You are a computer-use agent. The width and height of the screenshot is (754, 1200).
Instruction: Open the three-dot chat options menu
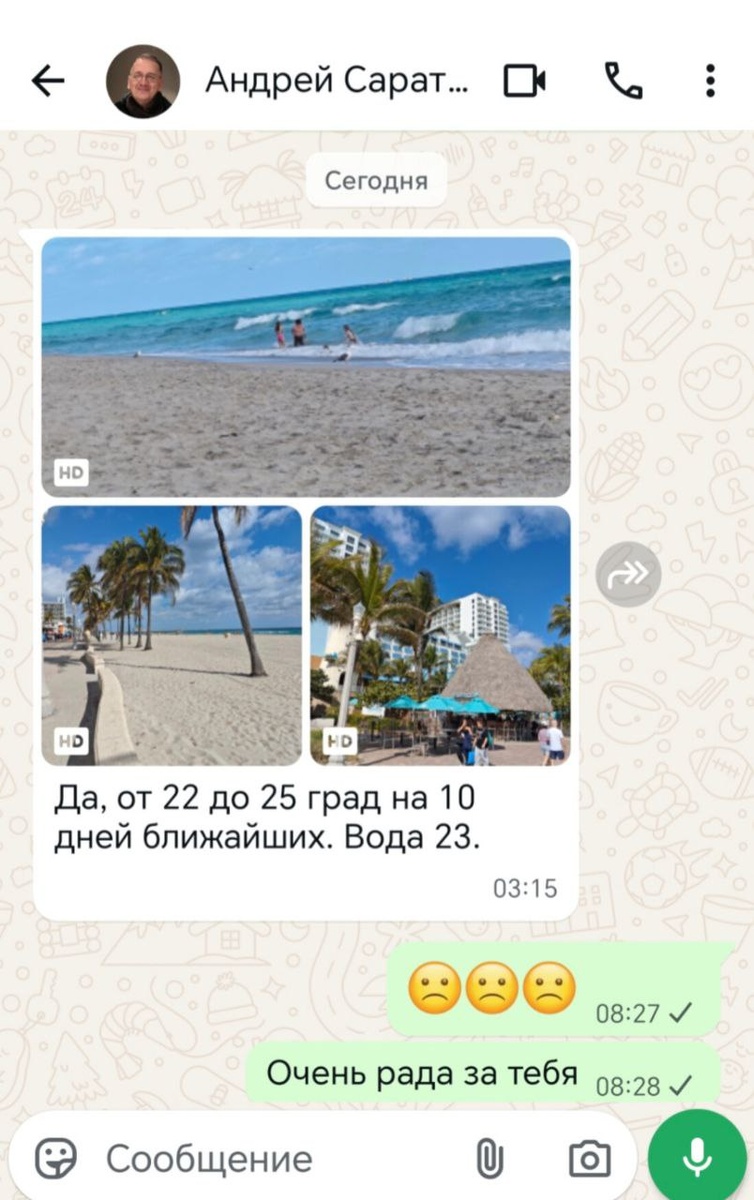point(708,80)
